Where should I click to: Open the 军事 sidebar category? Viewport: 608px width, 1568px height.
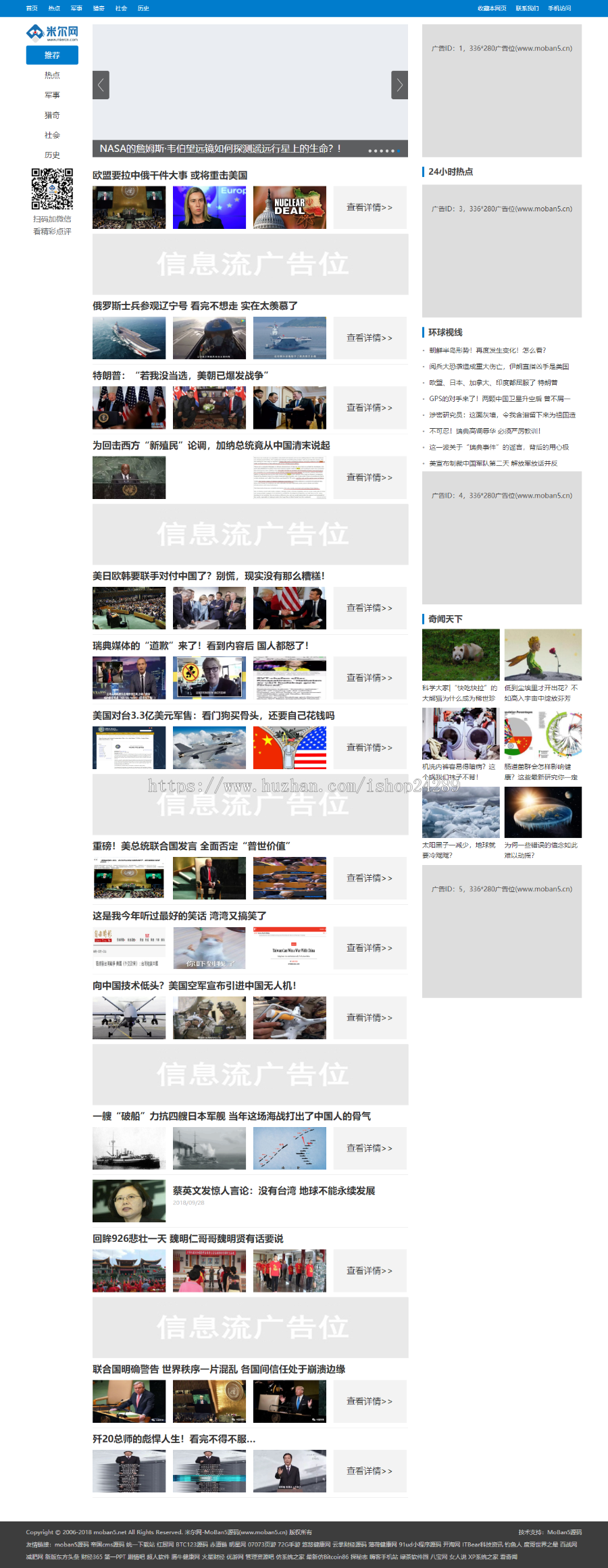click(52, 95)
